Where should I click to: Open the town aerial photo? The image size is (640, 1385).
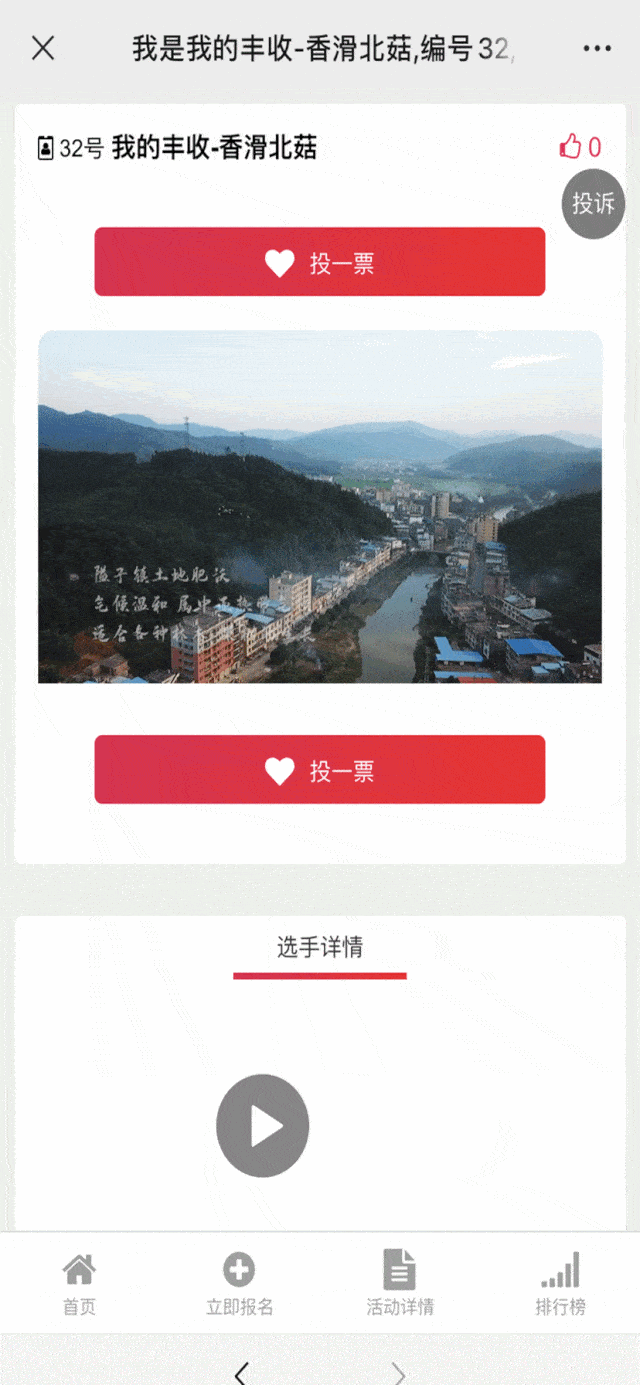click(320, 507)
